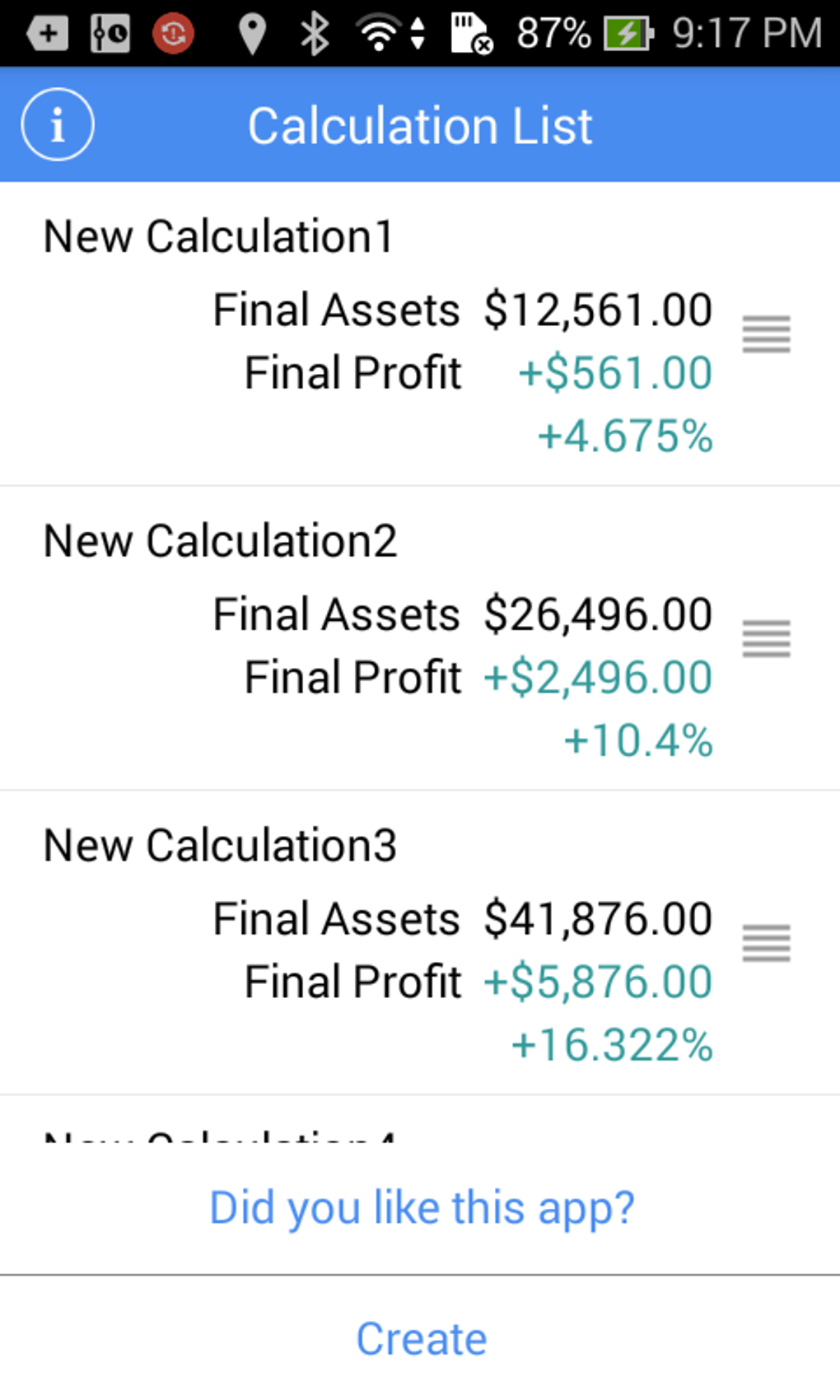Screen dimensions: 840x1400
Task: Select the partially visible New Calculation4 entry
Action: click(x=219, y=1139)
